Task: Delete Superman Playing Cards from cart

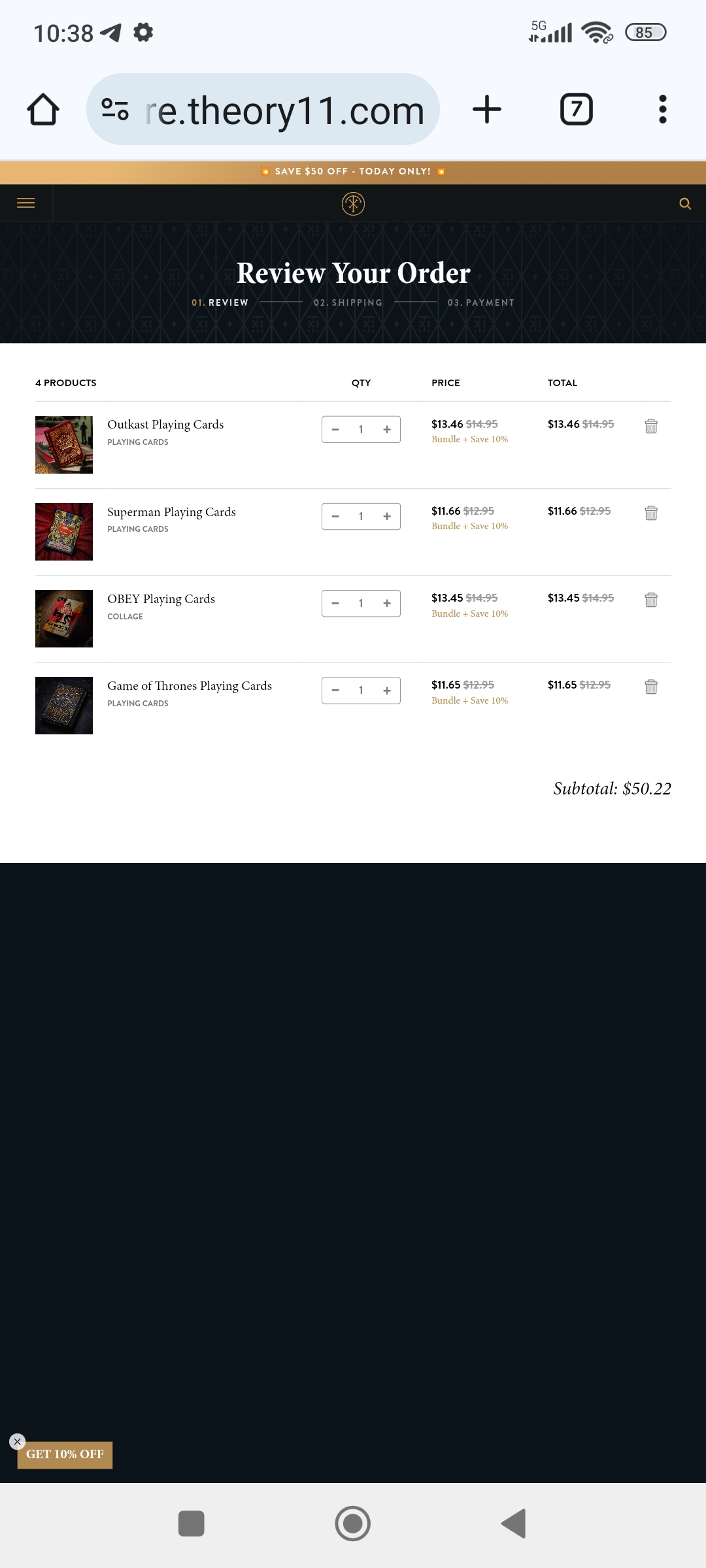Action: [650, 513]
